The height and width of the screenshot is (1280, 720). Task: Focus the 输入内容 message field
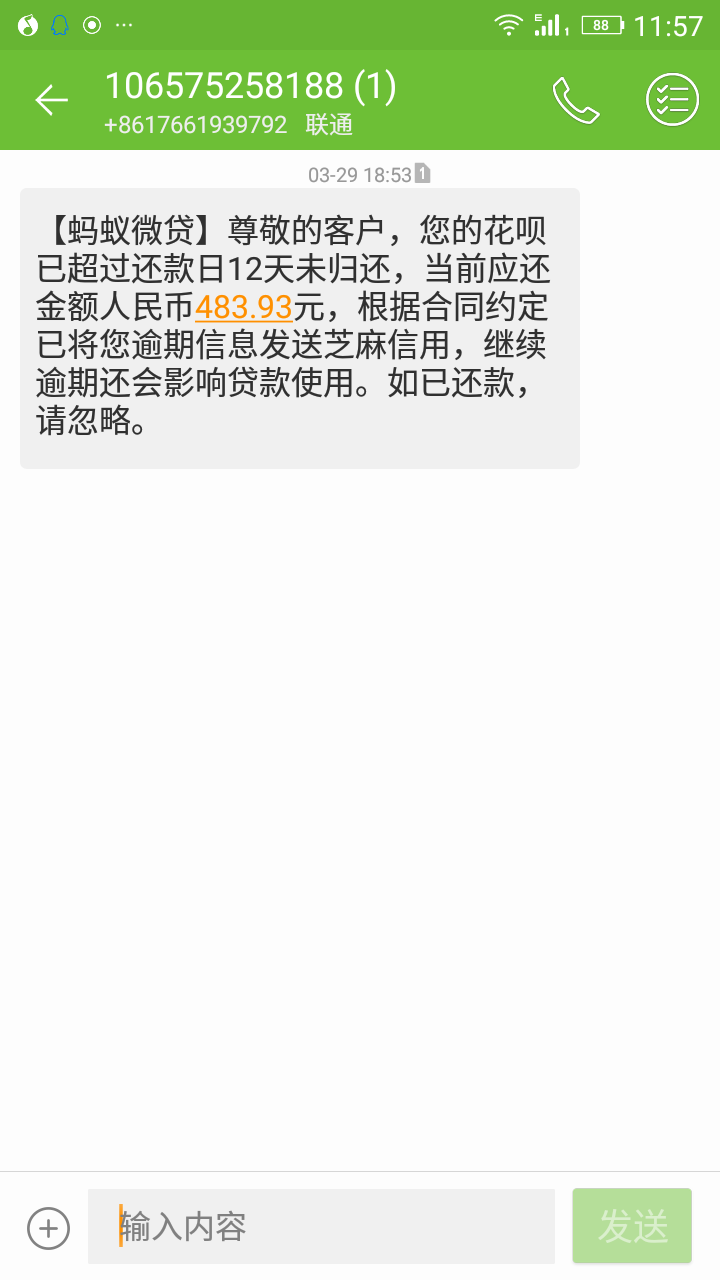point(321,1226)
